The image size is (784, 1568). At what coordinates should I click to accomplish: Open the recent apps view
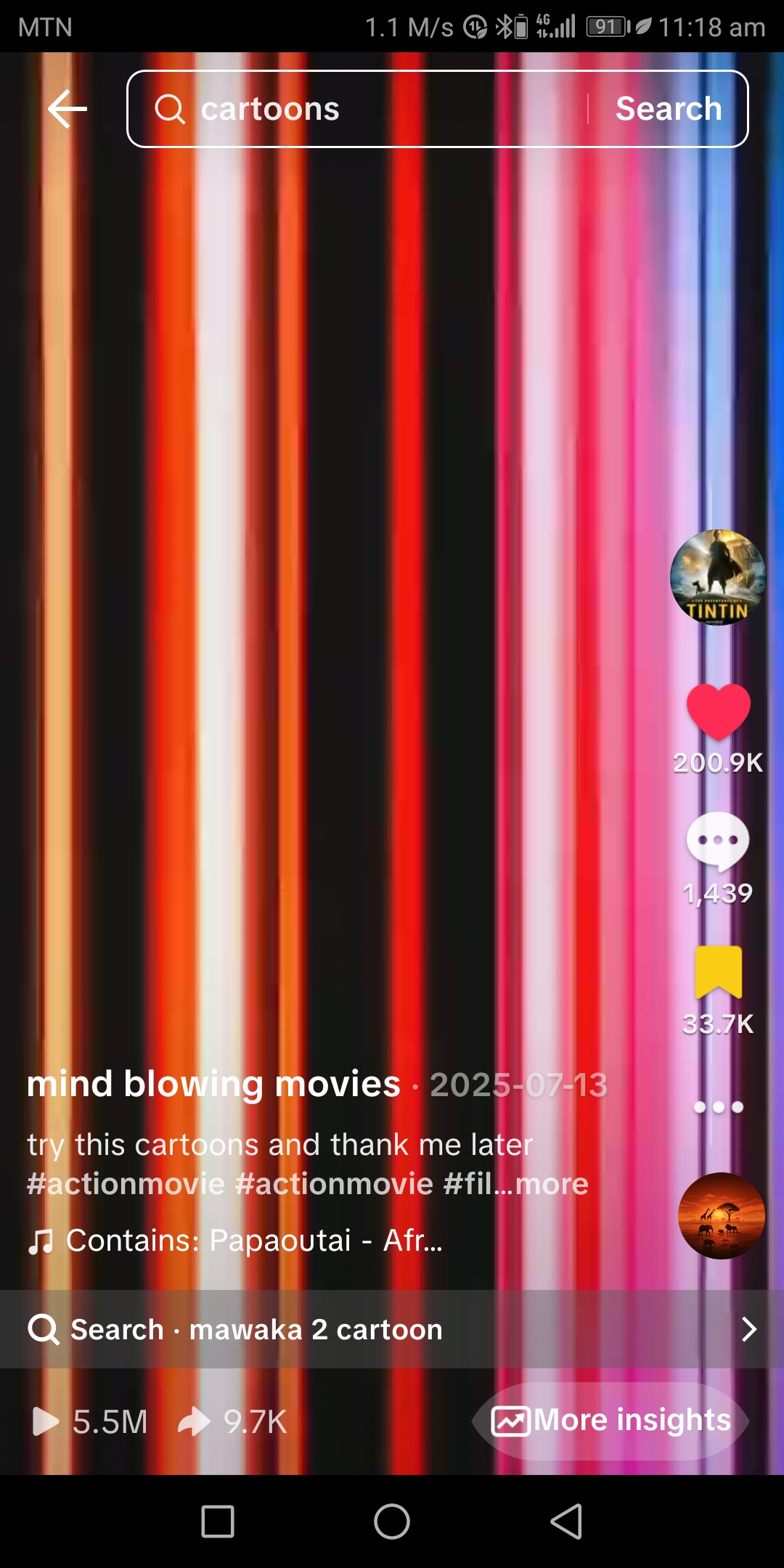tap(218, 1522)
